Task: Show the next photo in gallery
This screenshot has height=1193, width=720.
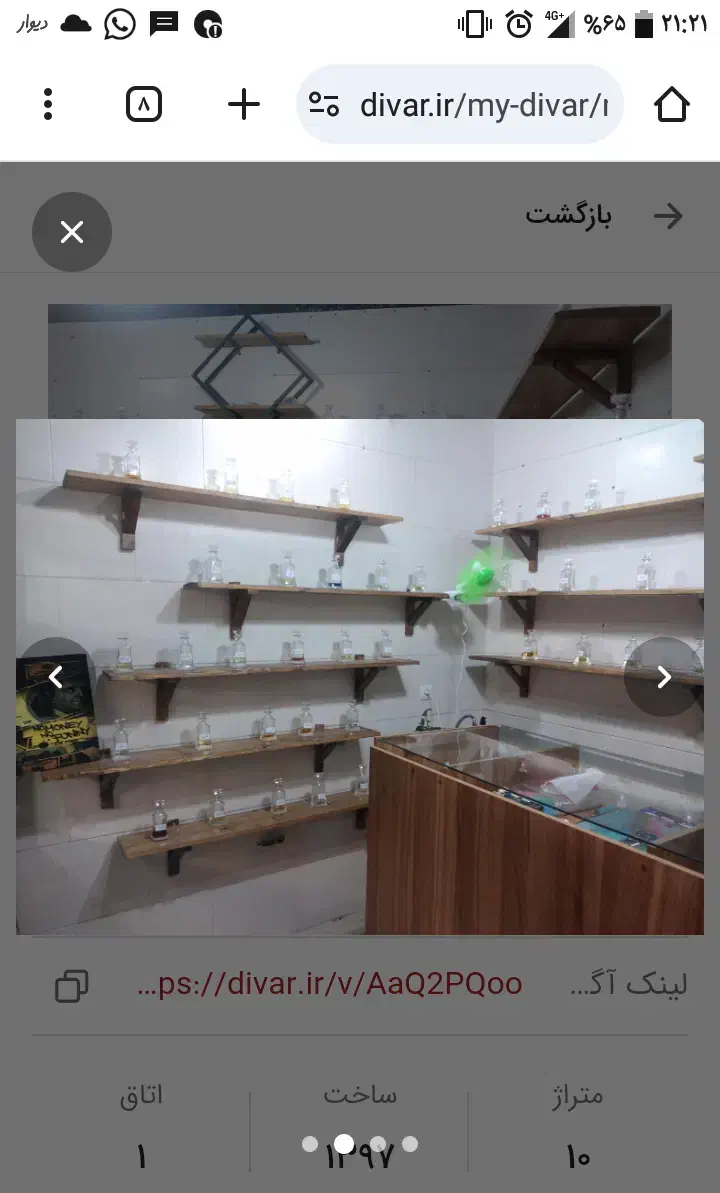Action: point(664,677)
